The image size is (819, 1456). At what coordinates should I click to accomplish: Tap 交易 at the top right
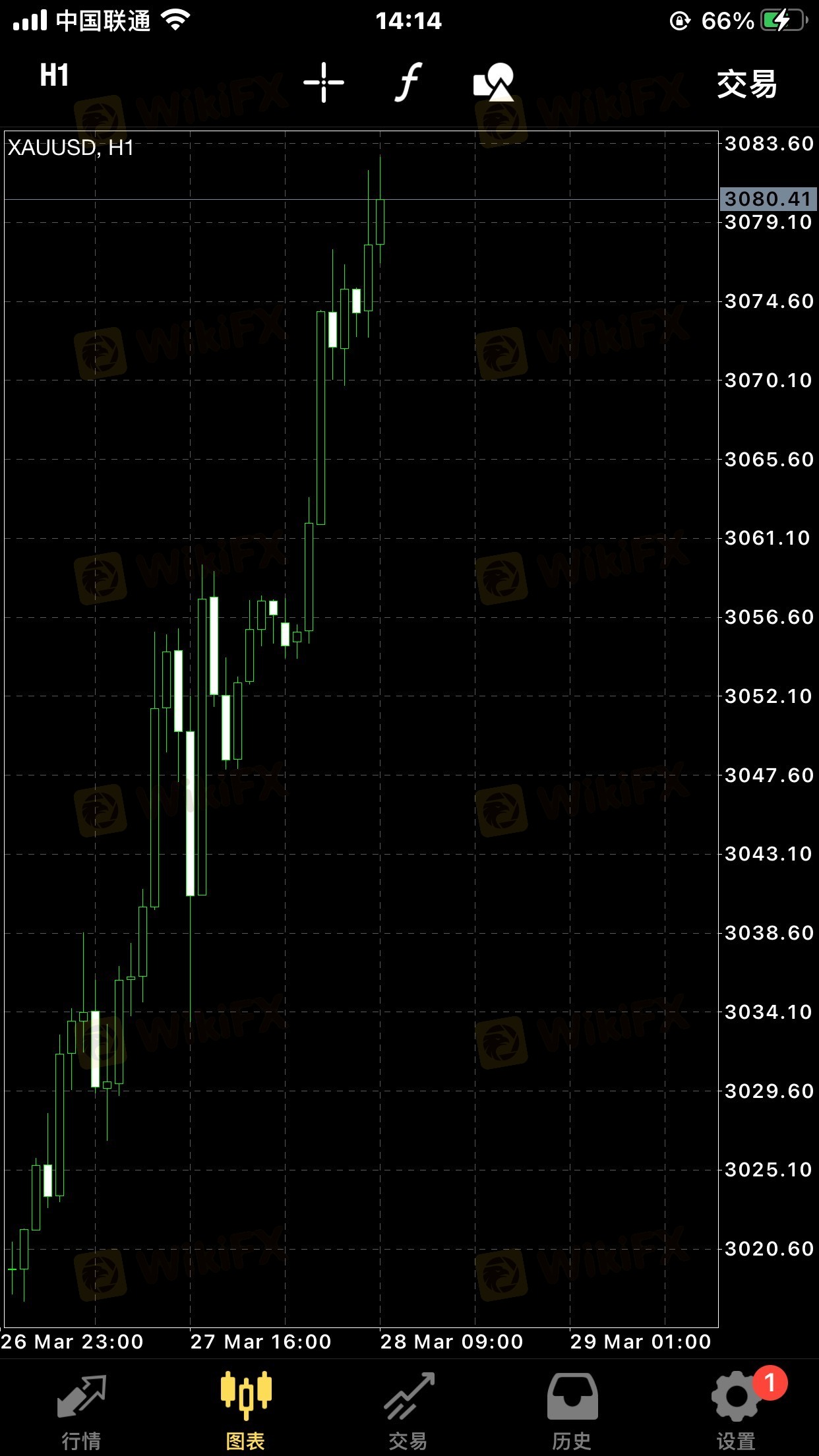[747, 84]
